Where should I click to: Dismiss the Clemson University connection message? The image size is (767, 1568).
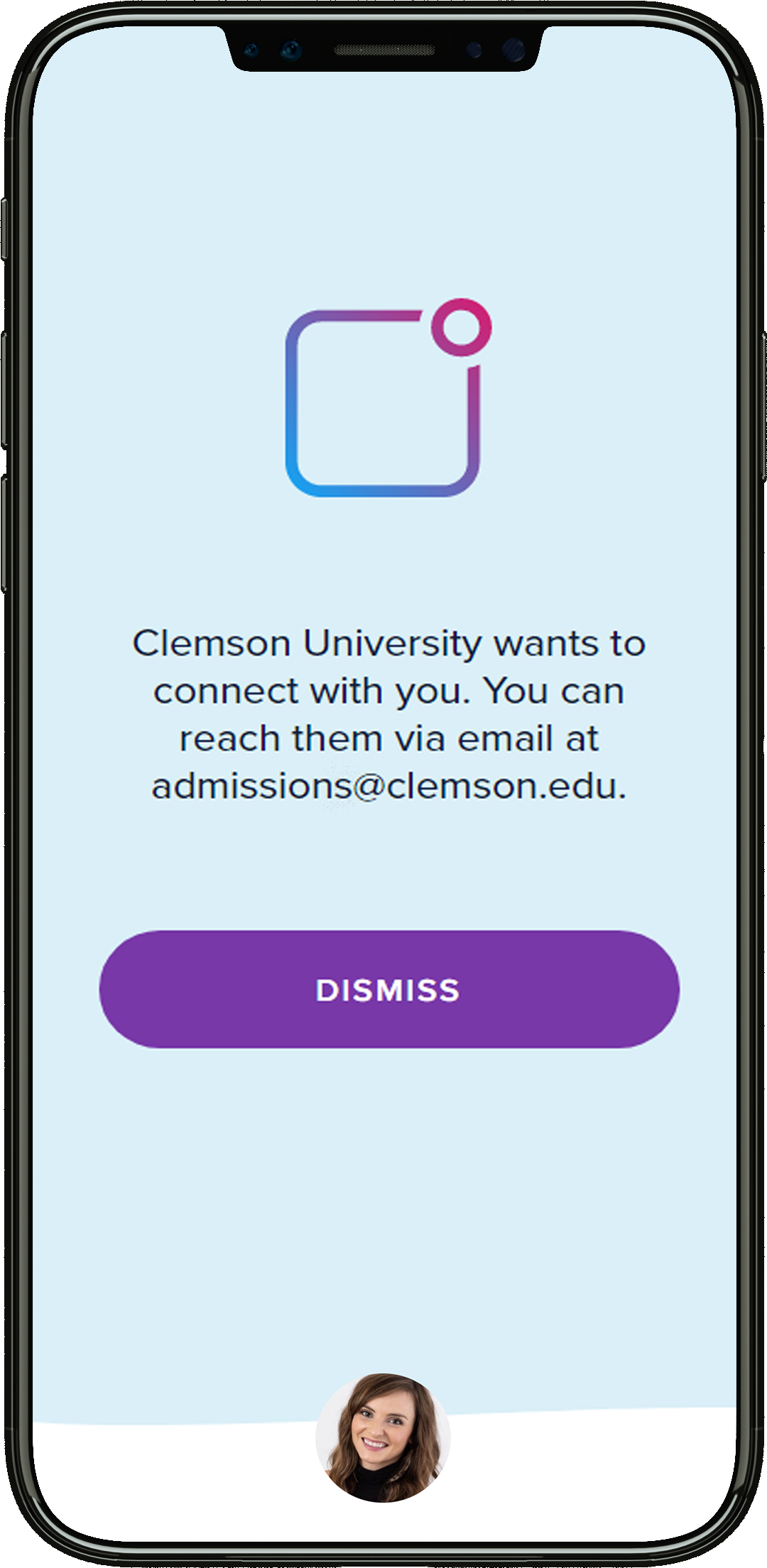(389, 989)
